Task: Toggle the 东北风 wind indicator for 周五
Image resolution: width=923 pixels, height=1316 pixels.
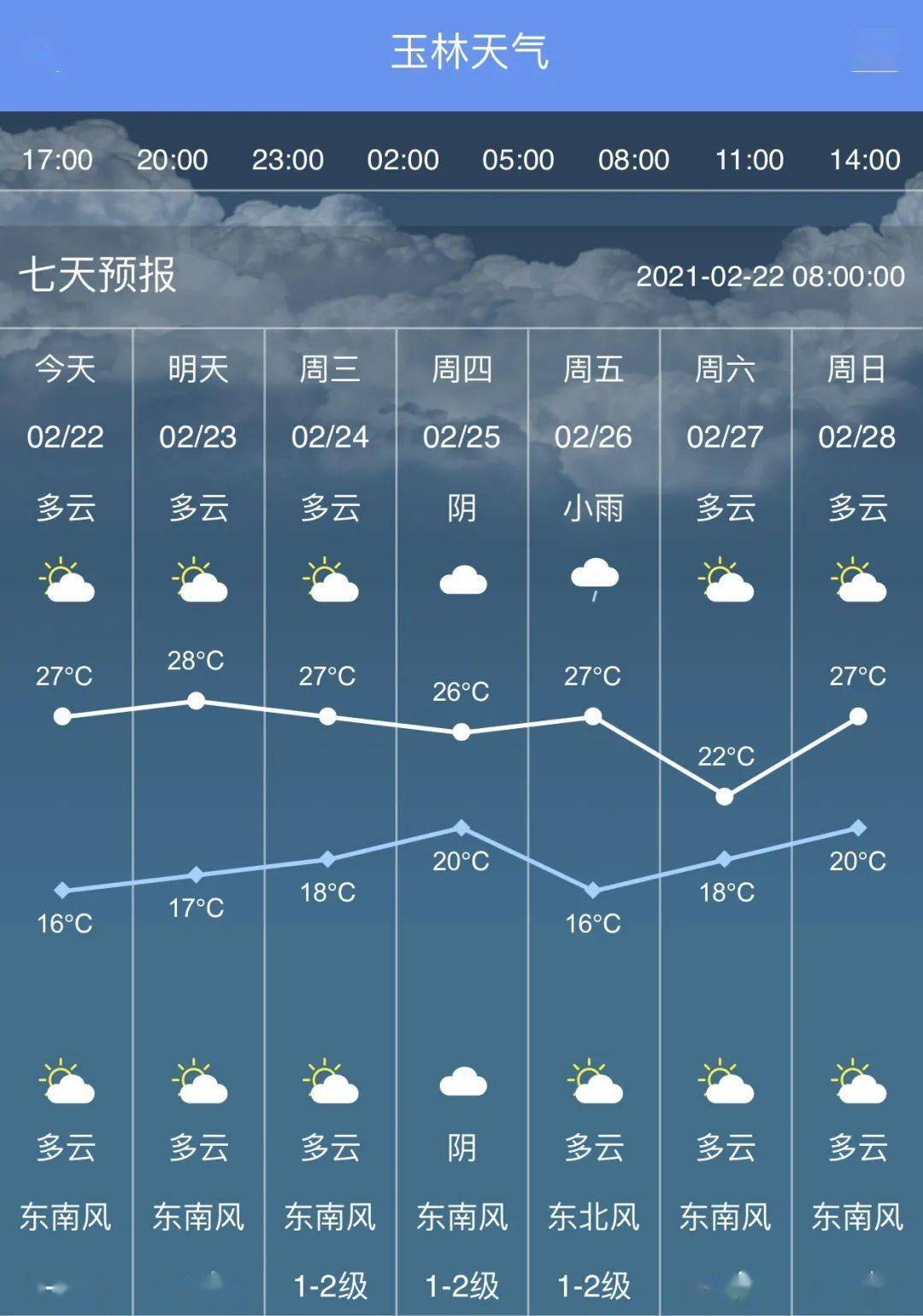Action: [x=593, y=1213]
